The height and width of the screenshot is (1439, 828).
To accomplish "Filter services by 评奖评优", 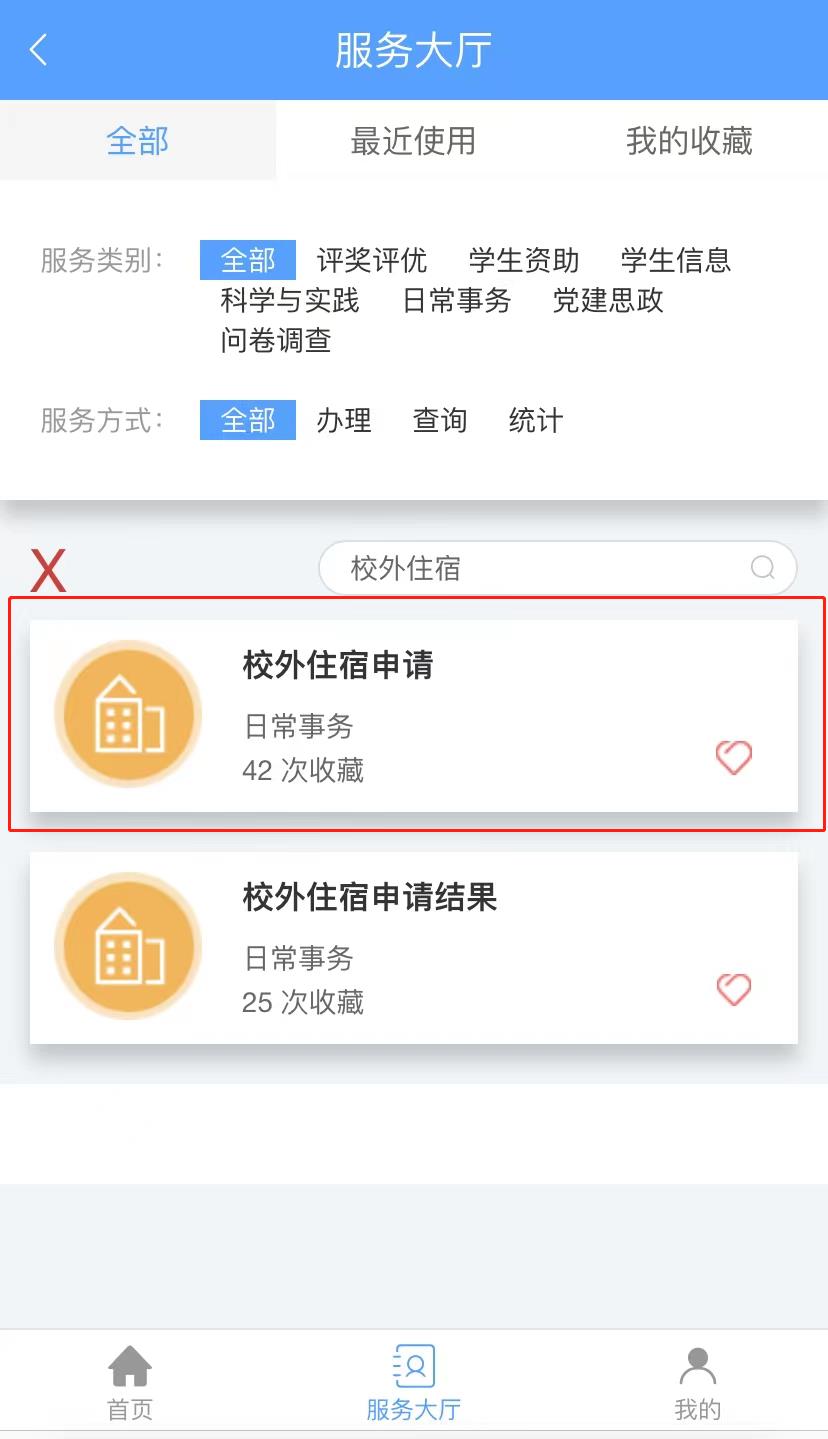I will tap(372, 261).
